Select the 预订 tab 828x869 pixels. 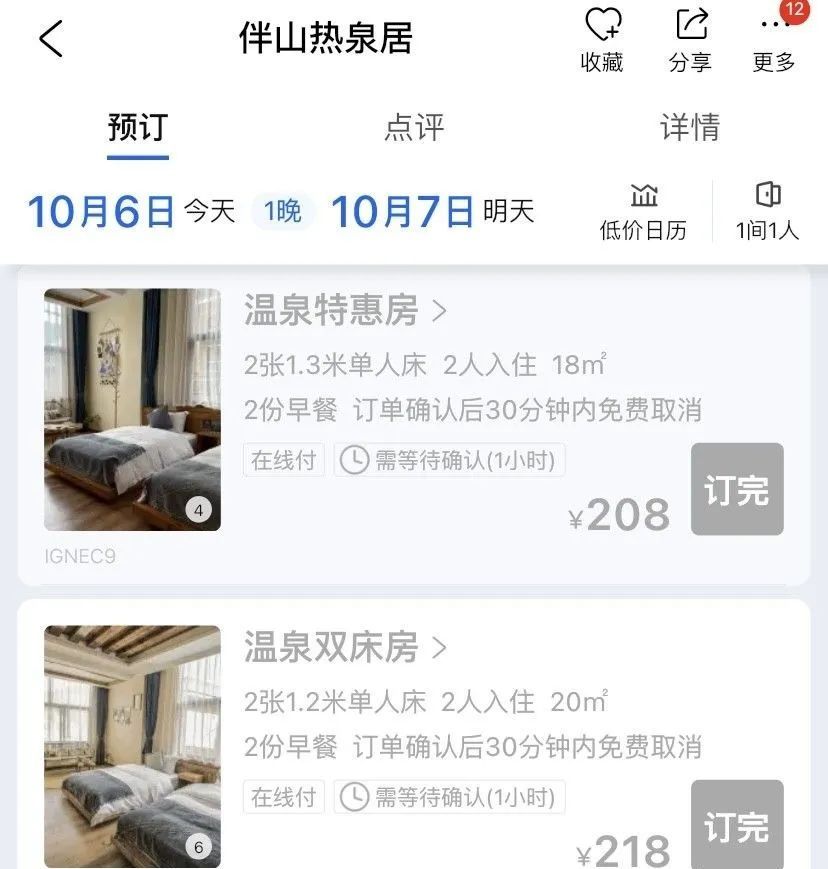138,128
